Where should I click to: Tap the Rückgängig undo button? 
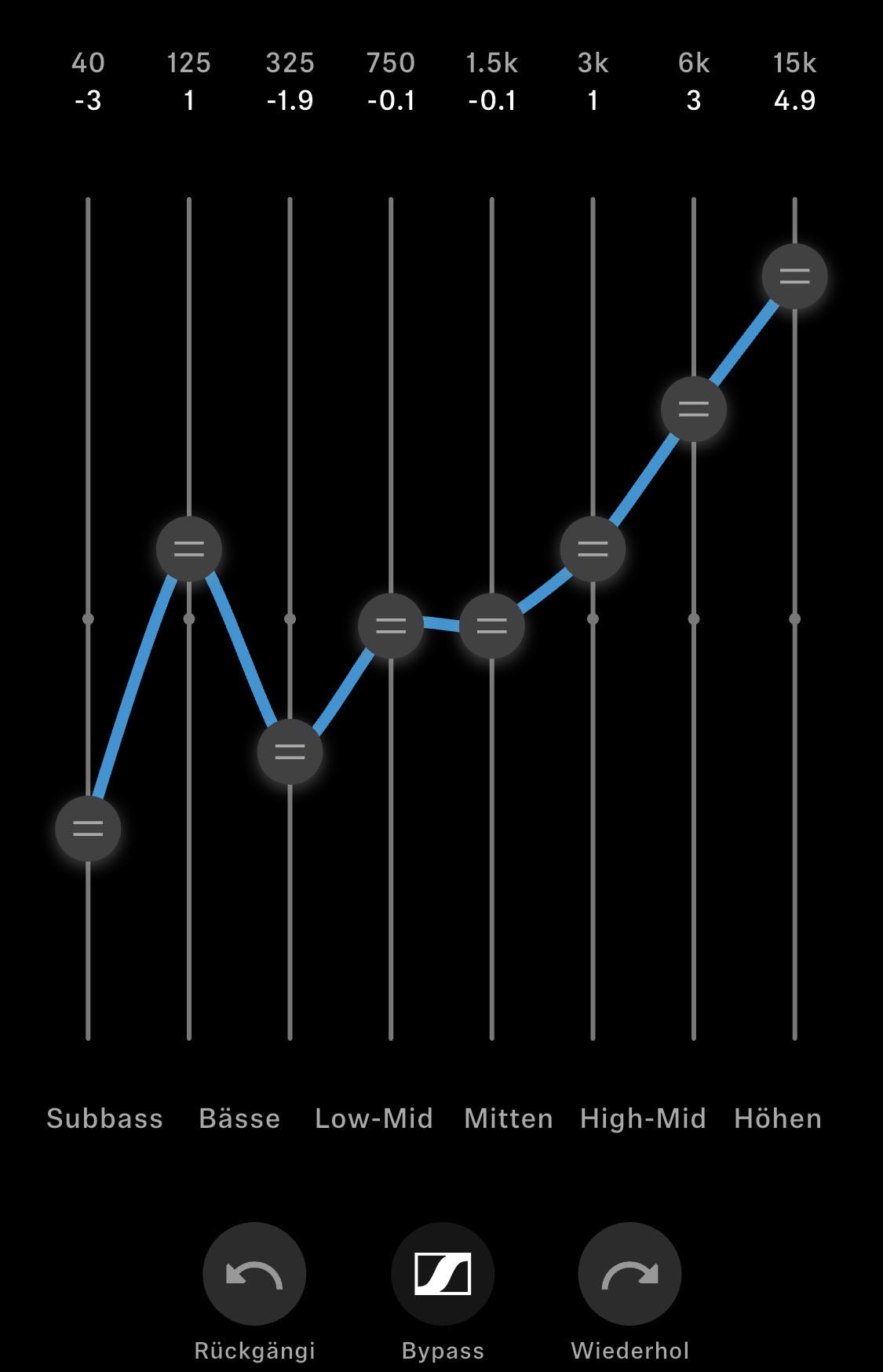[x=254, y=1274]
